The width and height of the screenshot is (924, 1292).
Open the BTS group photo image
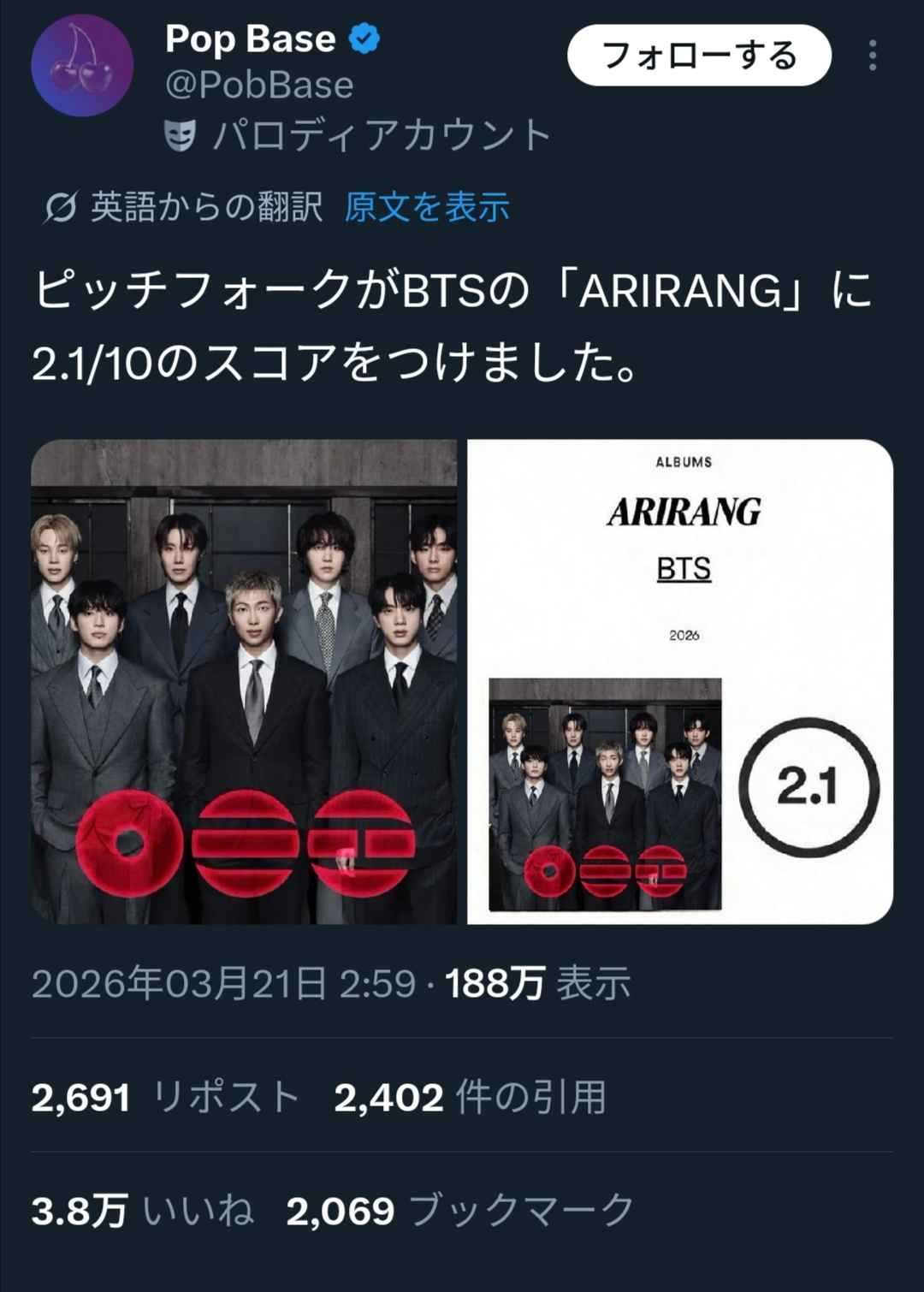tap(244, 681)
